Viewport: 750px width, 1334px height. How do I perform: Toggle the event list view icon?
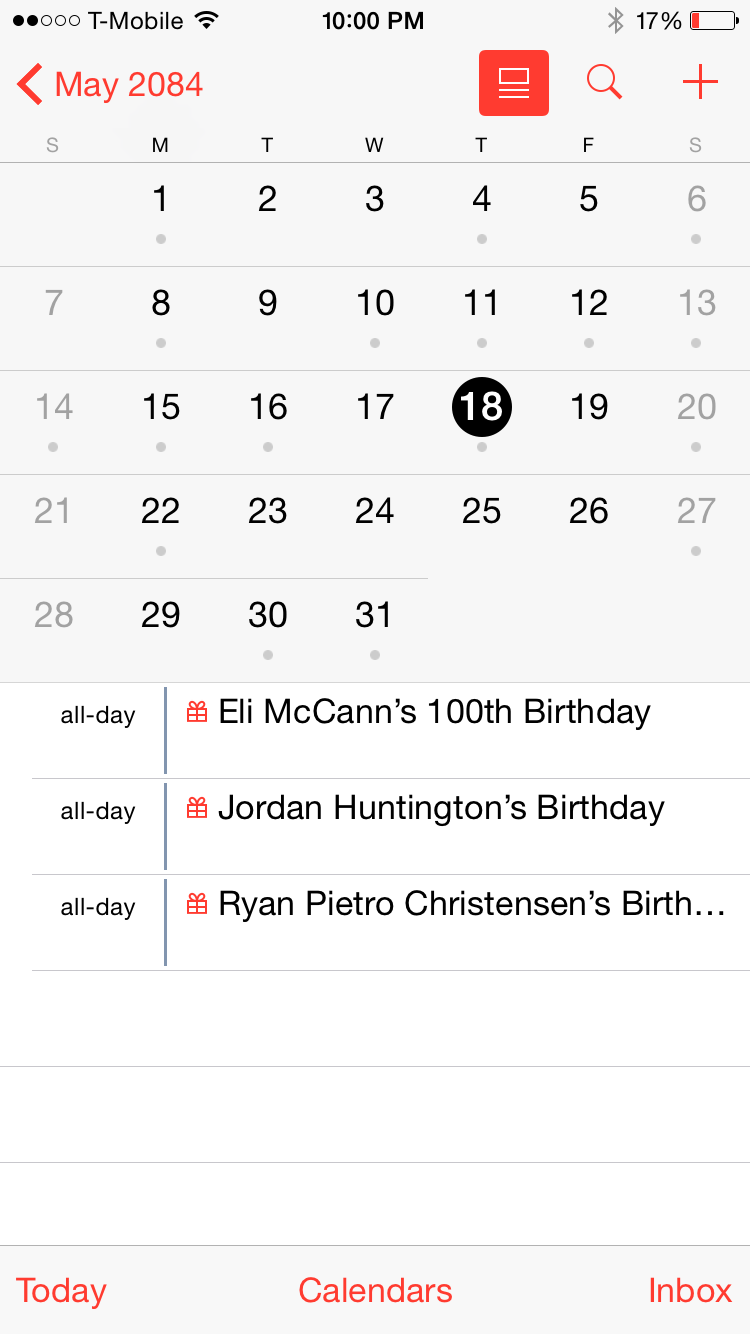[513, 83]
